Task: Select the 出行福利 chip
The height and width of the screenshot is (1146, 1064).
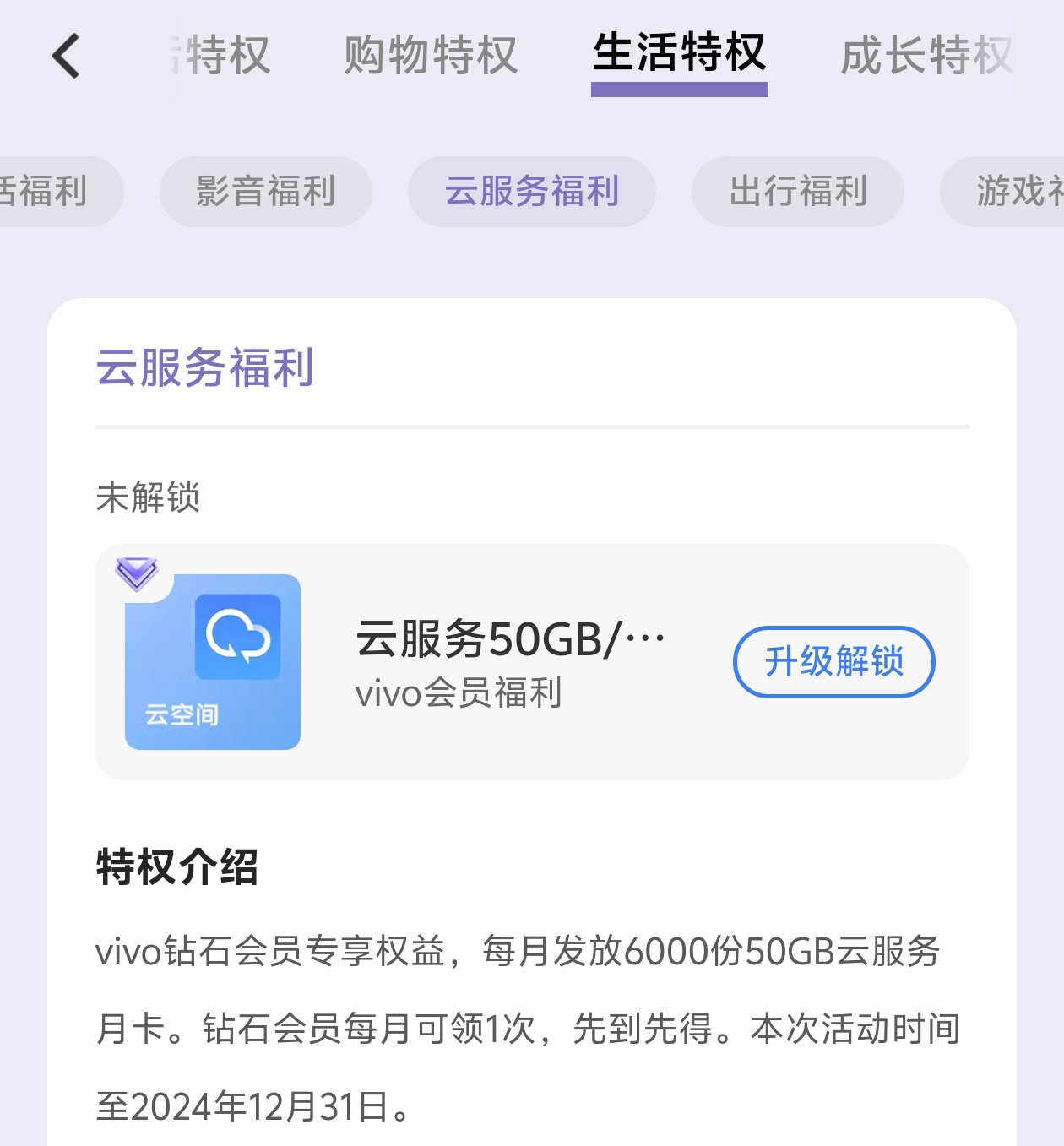Action: pos(798,192)
